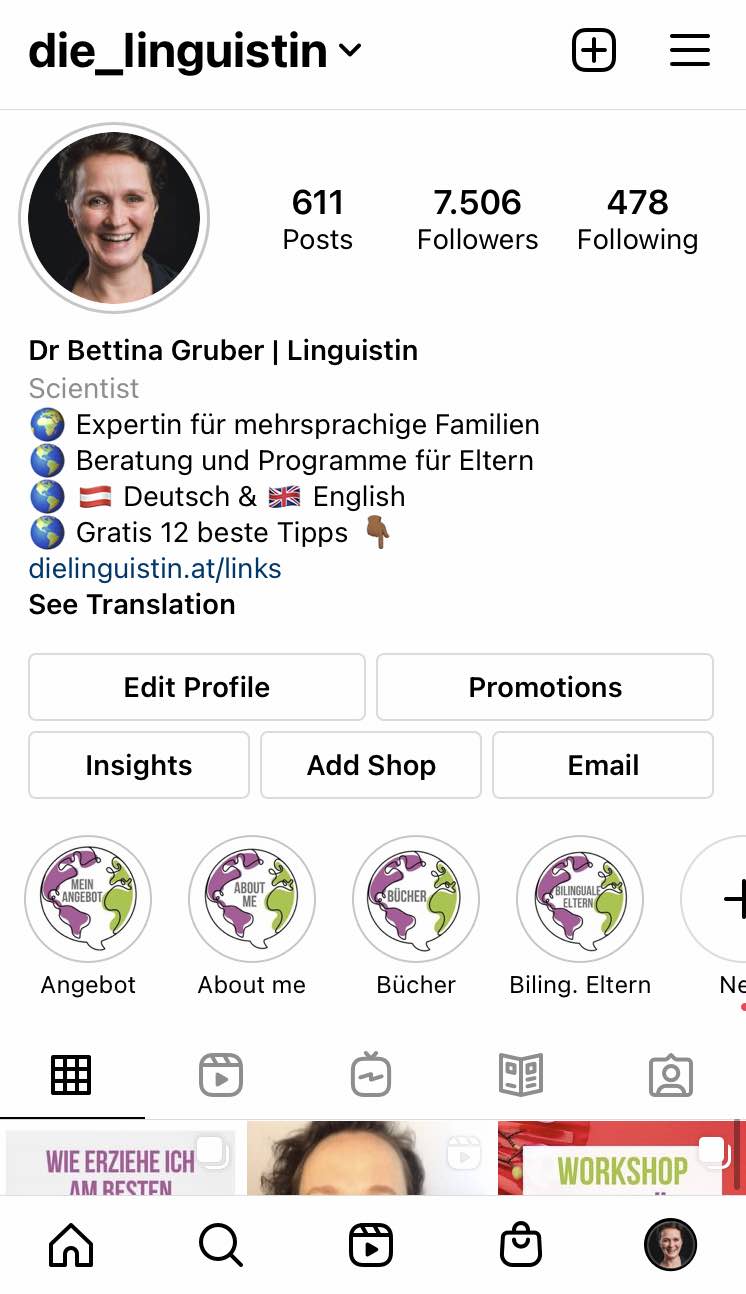Open the hamburger menu
The height and width of the screenshot is (1294, 746).
pyautogui.click(x=690, y=50)
